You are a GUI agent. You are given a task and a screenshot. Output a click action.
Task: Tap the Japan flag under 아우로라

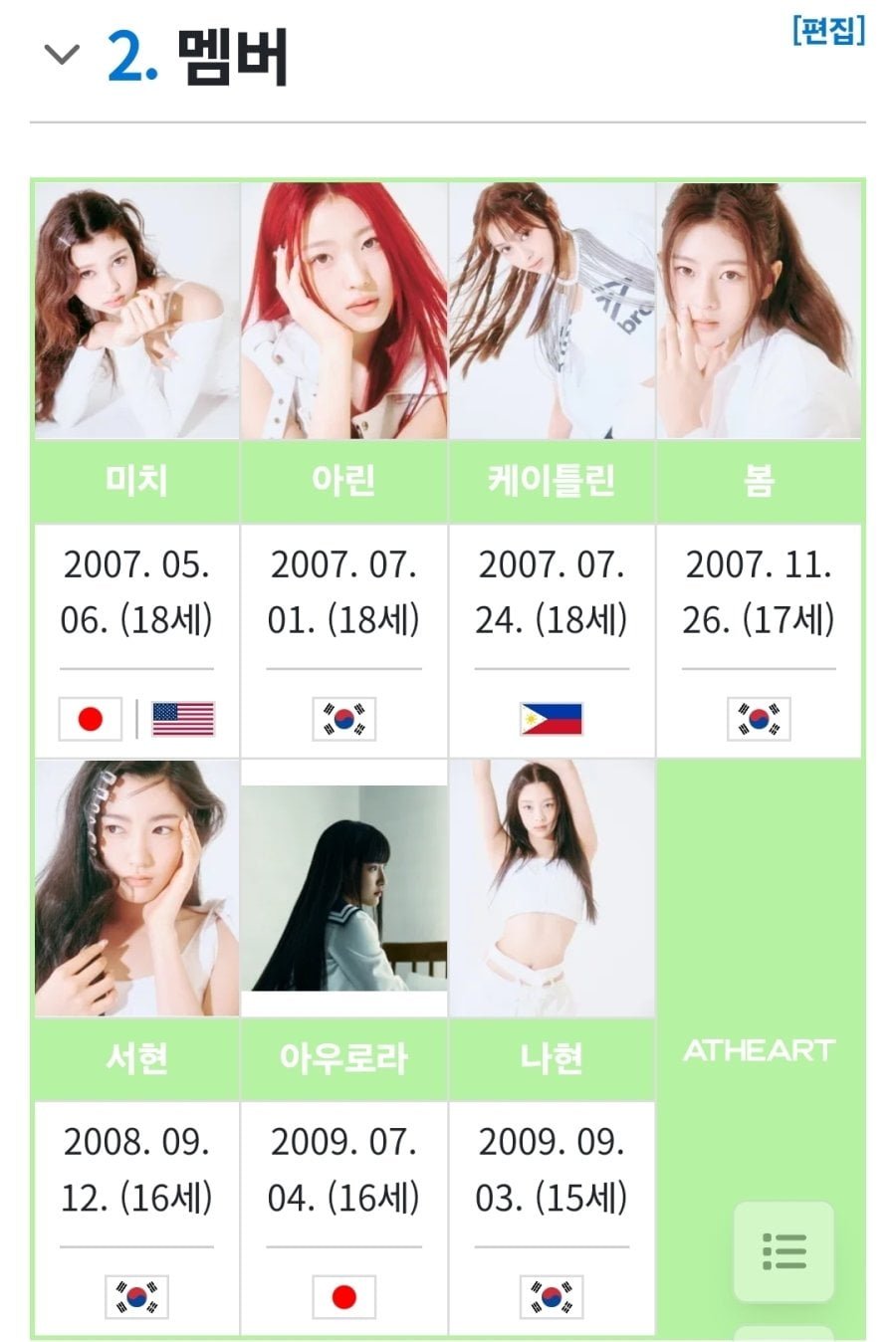[343, 1296]
